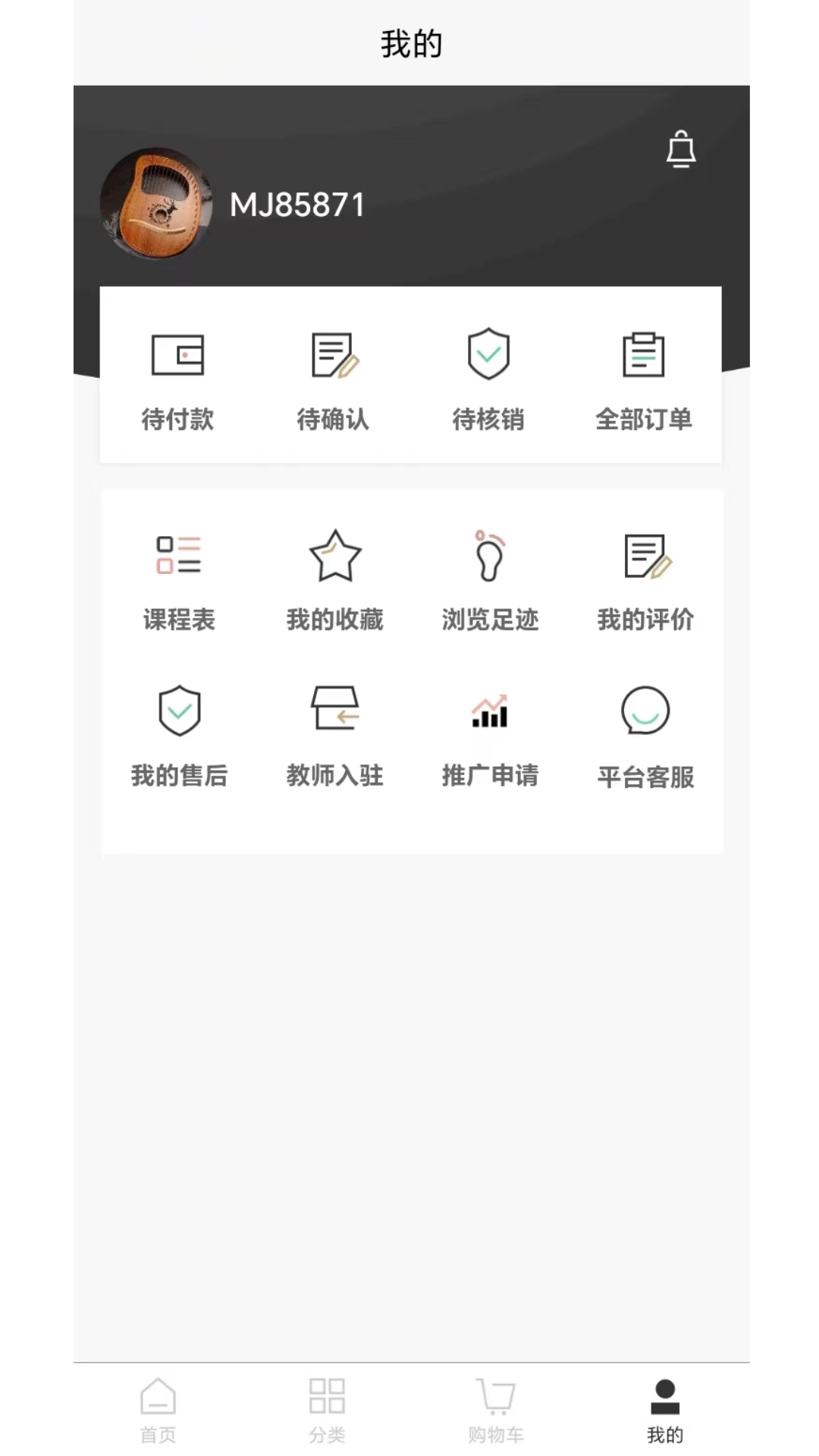Tap the profile avatar picture
Screen dimensions: 819x1456
click(x=157, y=203)
